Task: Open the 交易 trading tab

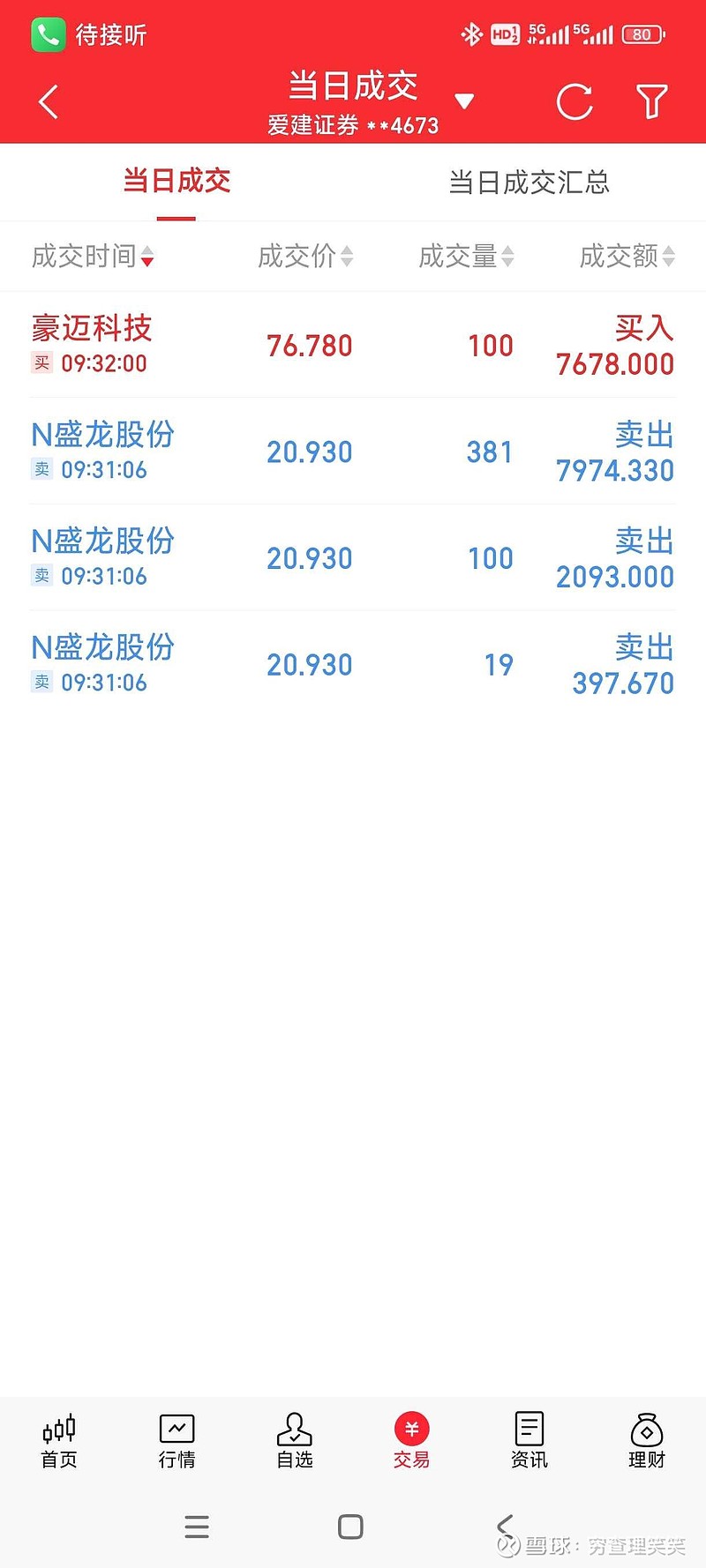Action: point(411,1441)
